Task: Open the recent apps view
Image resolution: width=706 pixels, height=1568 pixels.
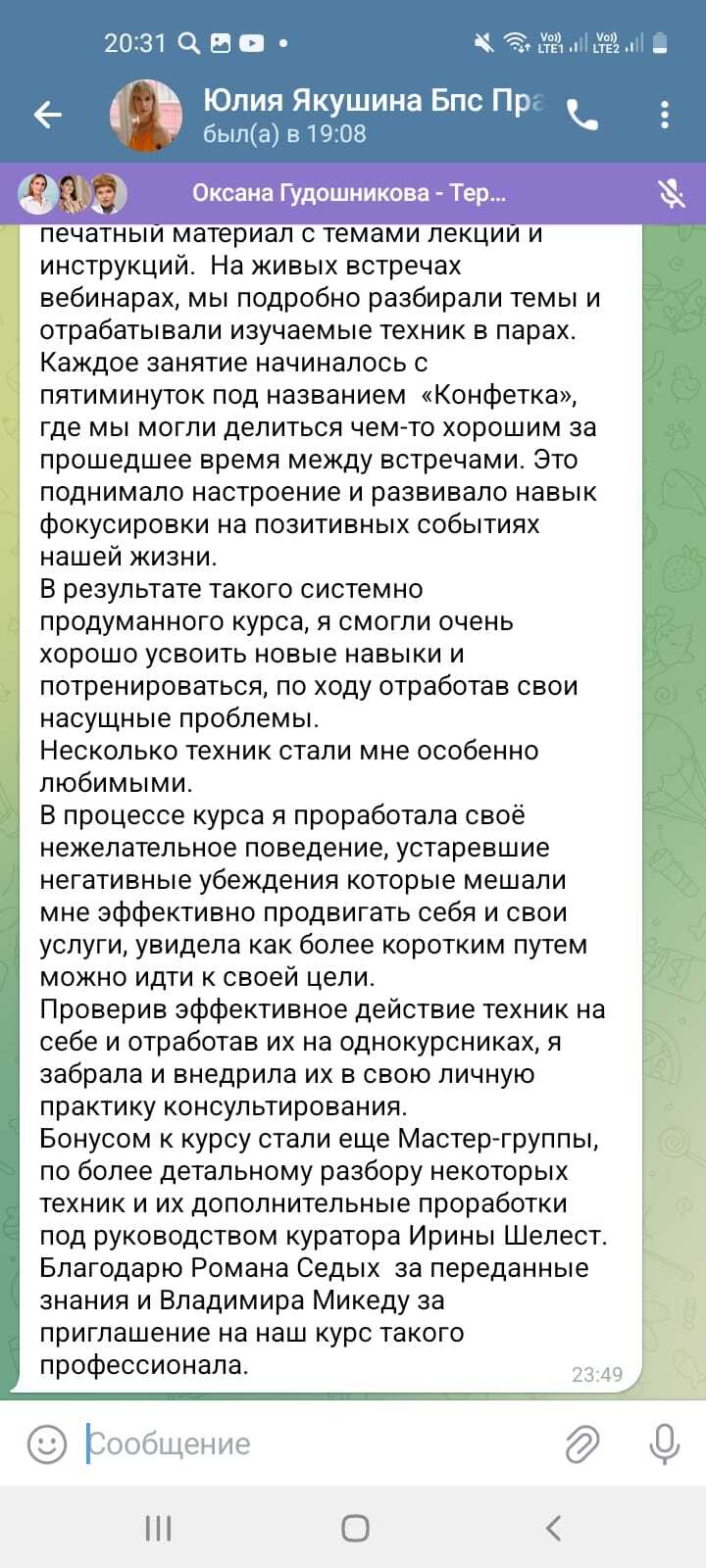Action: tap(158, 1528)
